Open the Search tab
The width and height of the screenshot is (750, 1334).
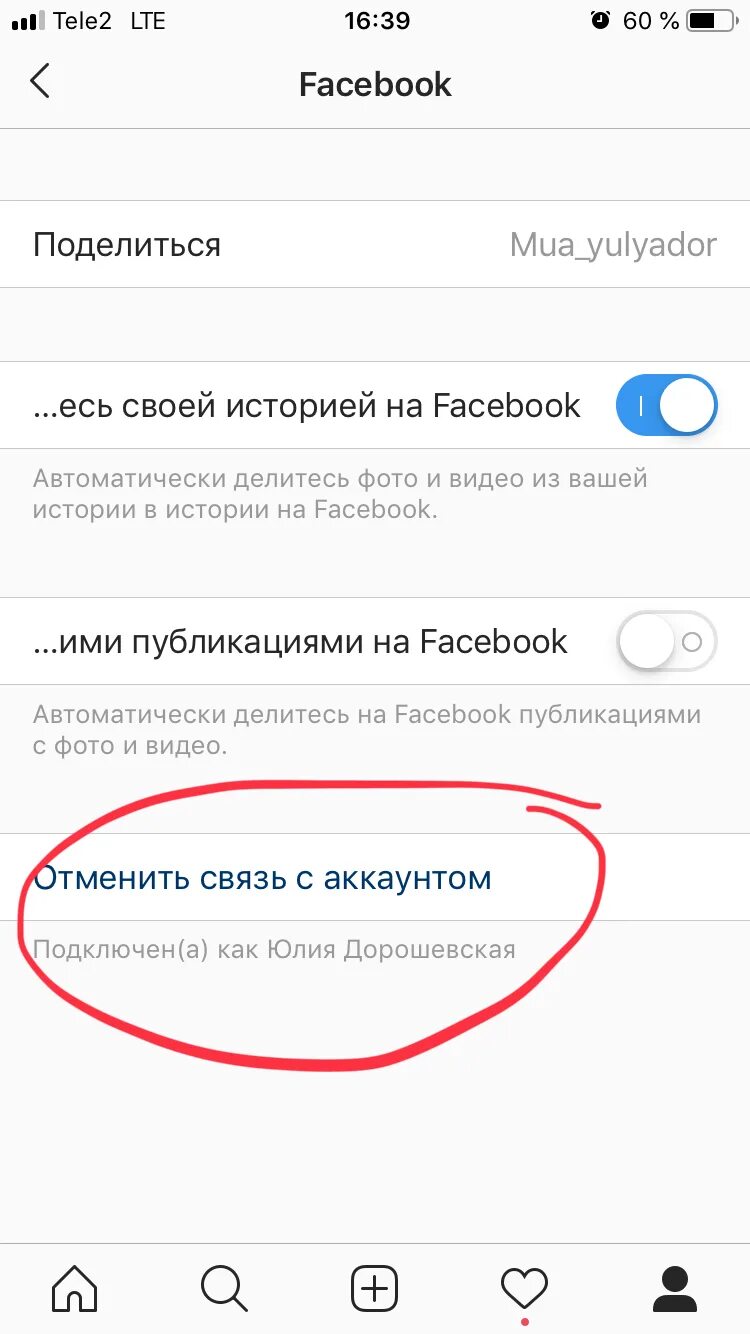pyautogui.click(x=225, y=1288)
